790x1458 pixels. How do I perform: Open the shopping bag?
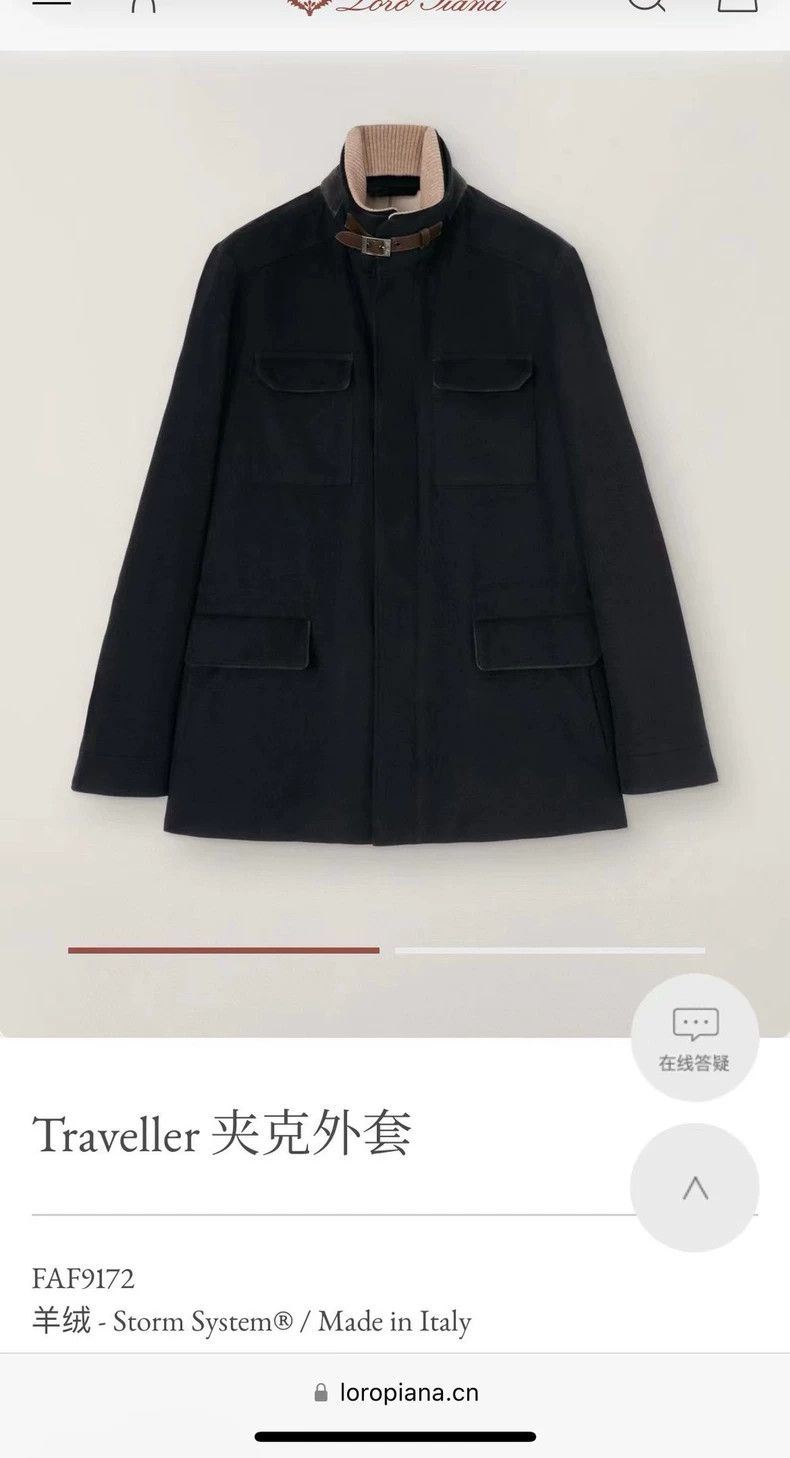point(737,4)
